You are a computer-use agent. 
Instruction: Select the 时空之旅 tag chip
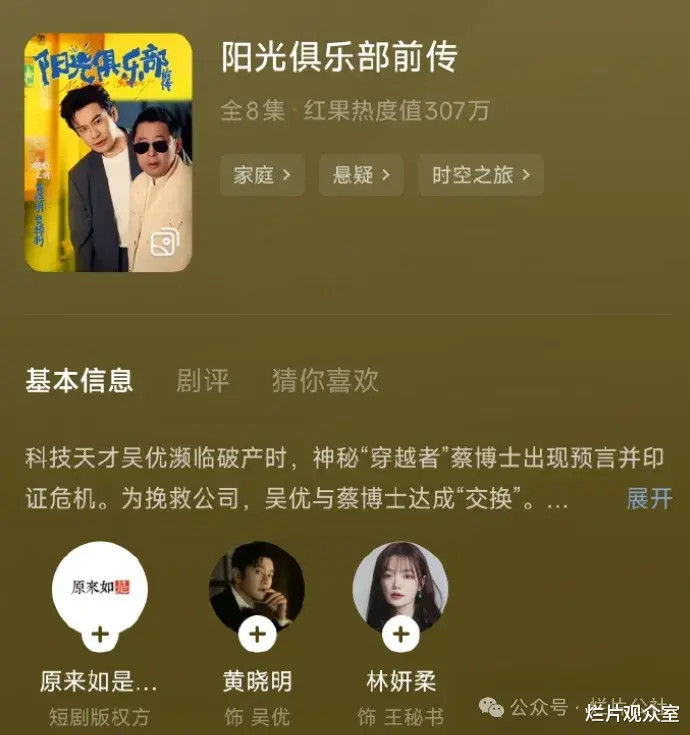point(480,175)
